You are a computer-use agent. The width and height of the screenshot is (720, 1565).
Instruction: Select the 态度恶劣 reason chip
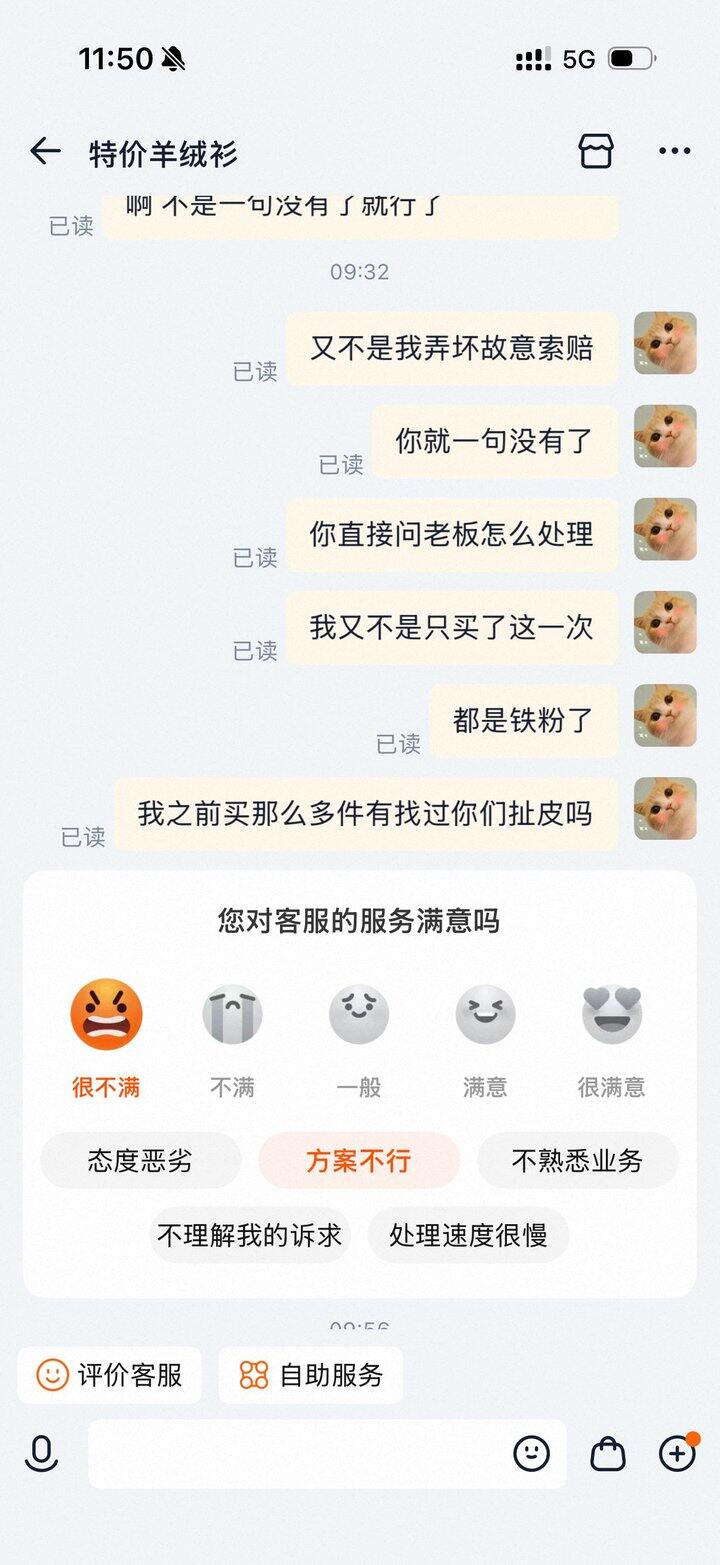[x=140, y=1160]
